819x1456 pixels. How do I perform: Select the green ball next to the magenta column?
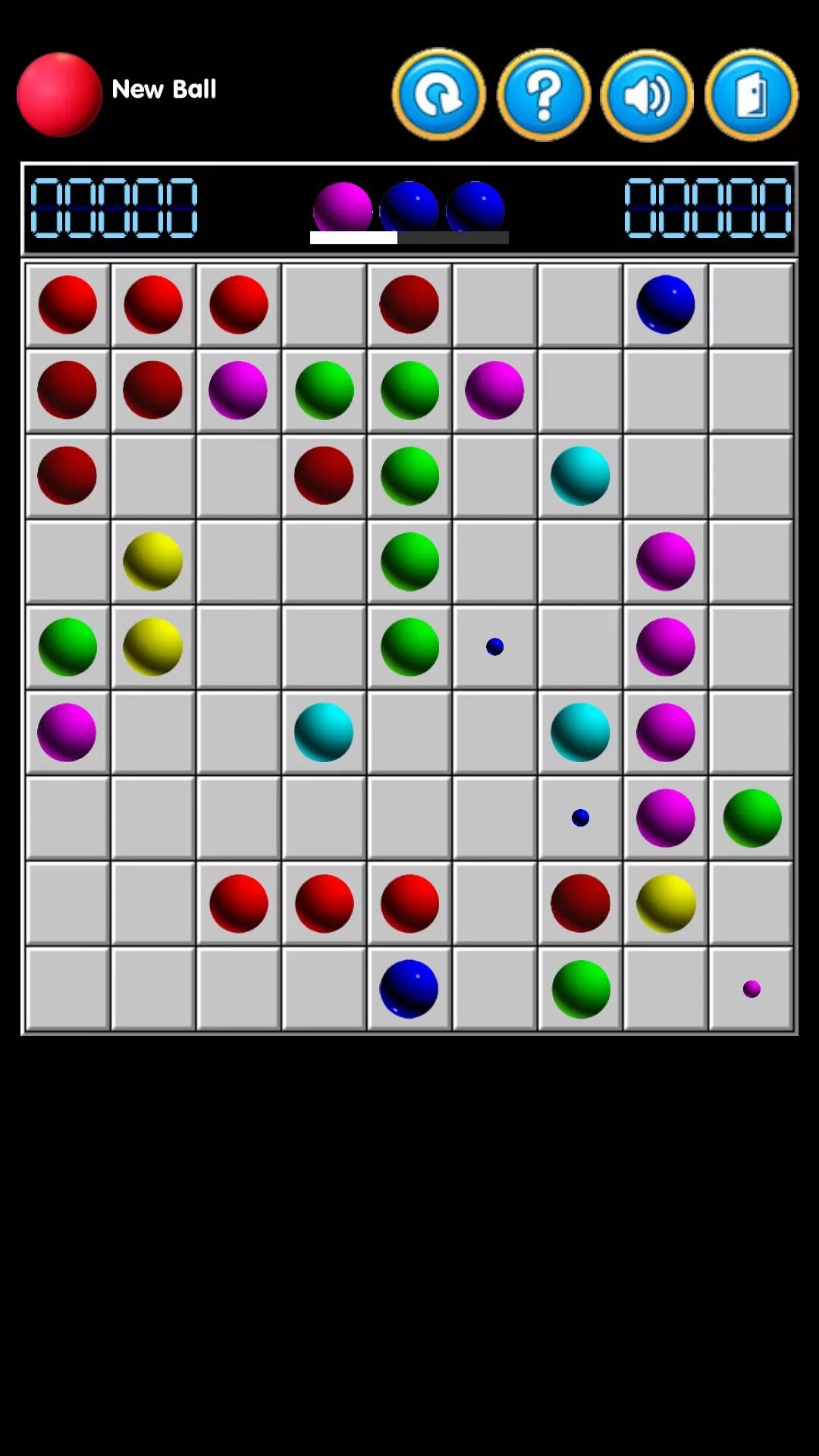coord(752,817)
